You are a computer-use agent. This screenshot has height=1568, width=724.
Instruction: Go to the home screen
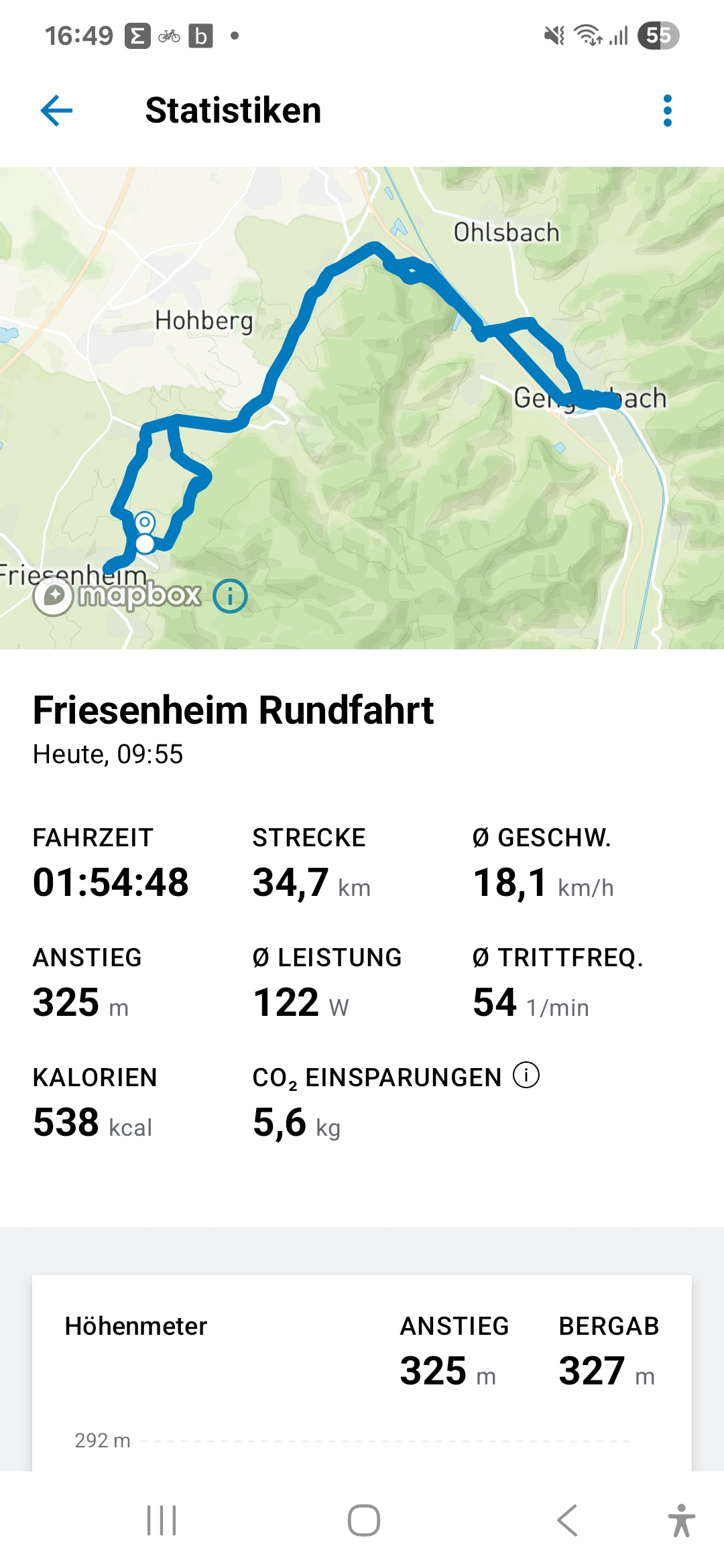tap(363, 1520)
